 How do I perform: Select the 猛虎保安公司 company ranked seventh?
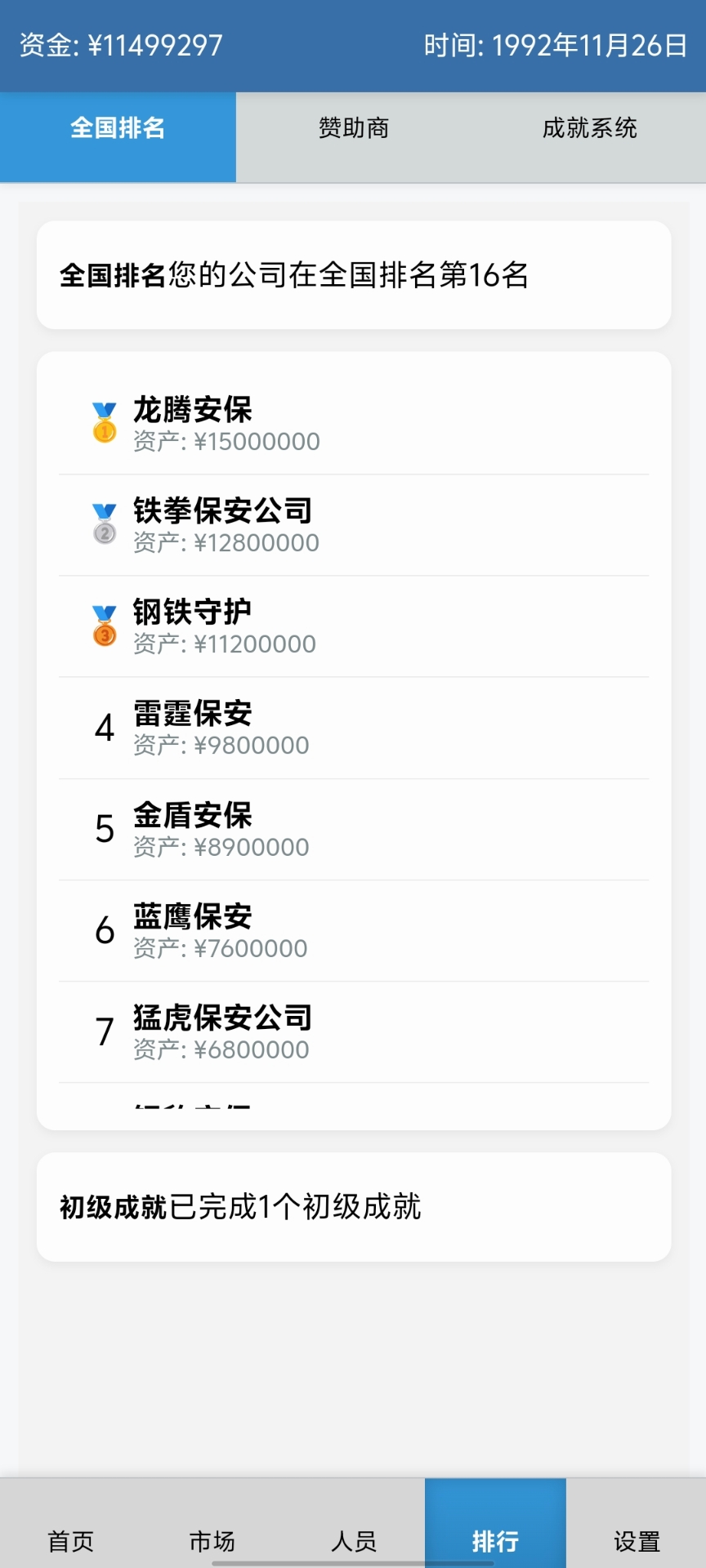coord(353,1031)
